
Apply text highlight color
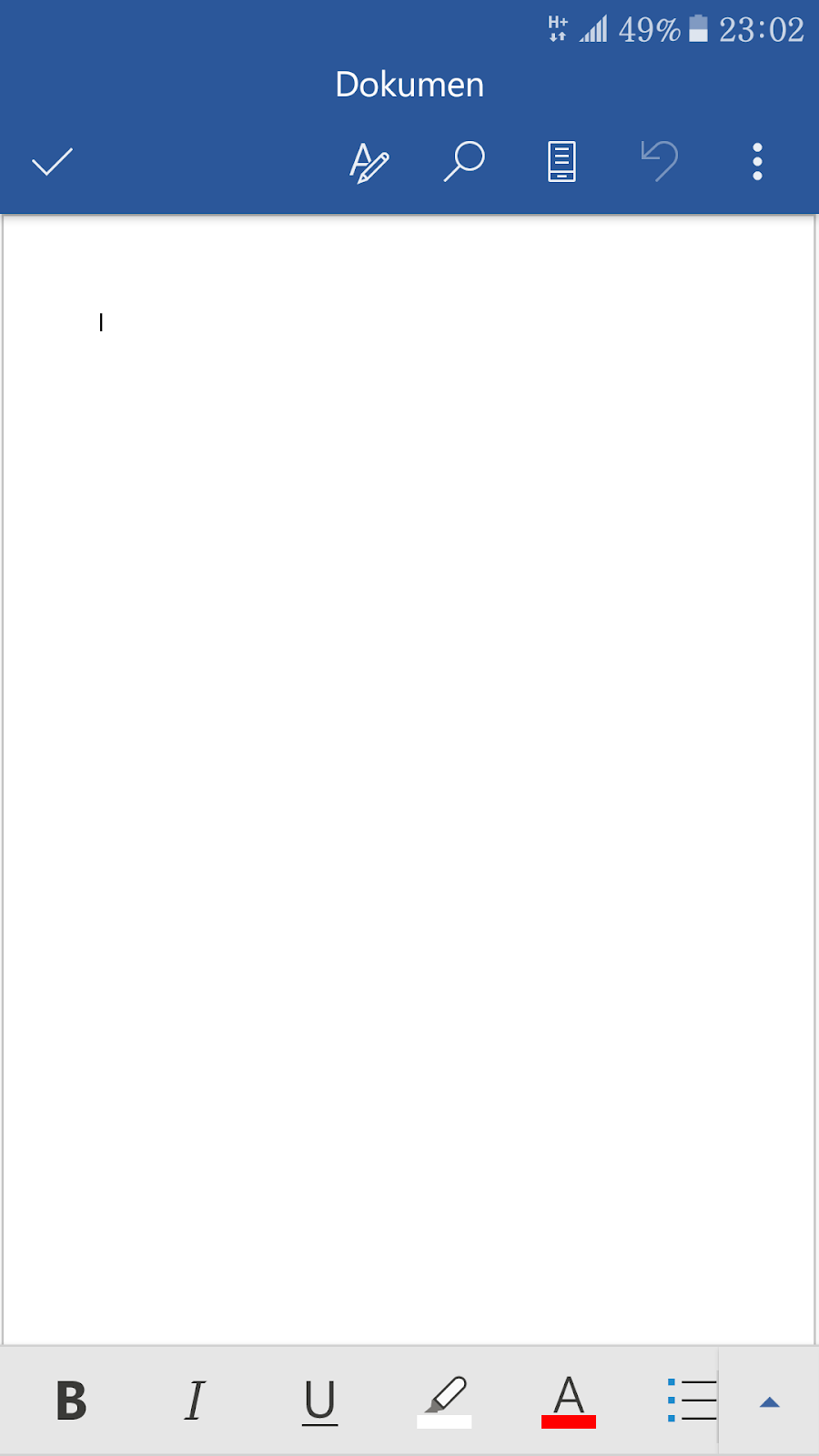point(444,1400)
